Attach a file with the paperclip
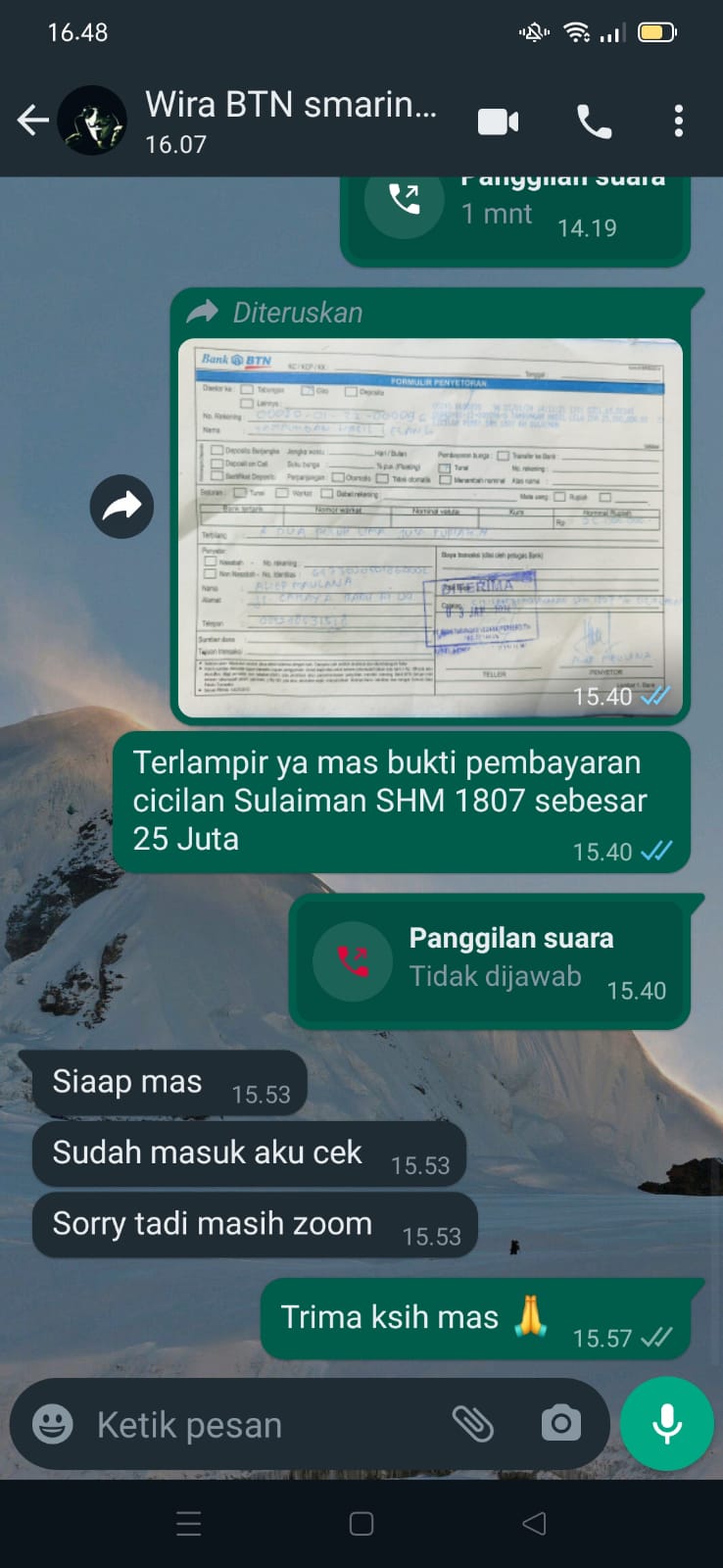The height and width of the screenshot is (1568, 723). coord(472,1424)
